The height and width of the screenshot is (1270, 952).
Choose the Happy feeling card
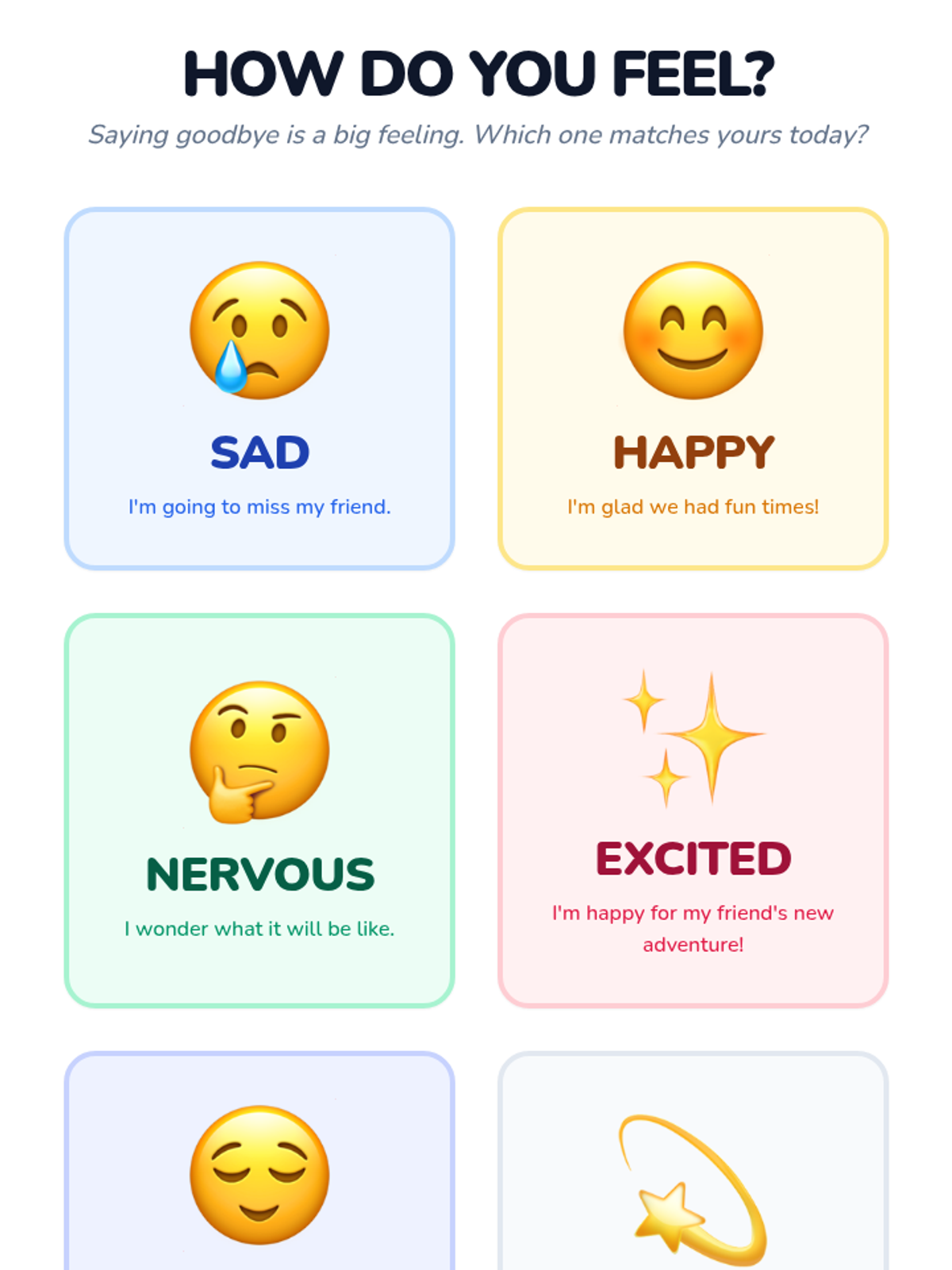click(693, 389)
